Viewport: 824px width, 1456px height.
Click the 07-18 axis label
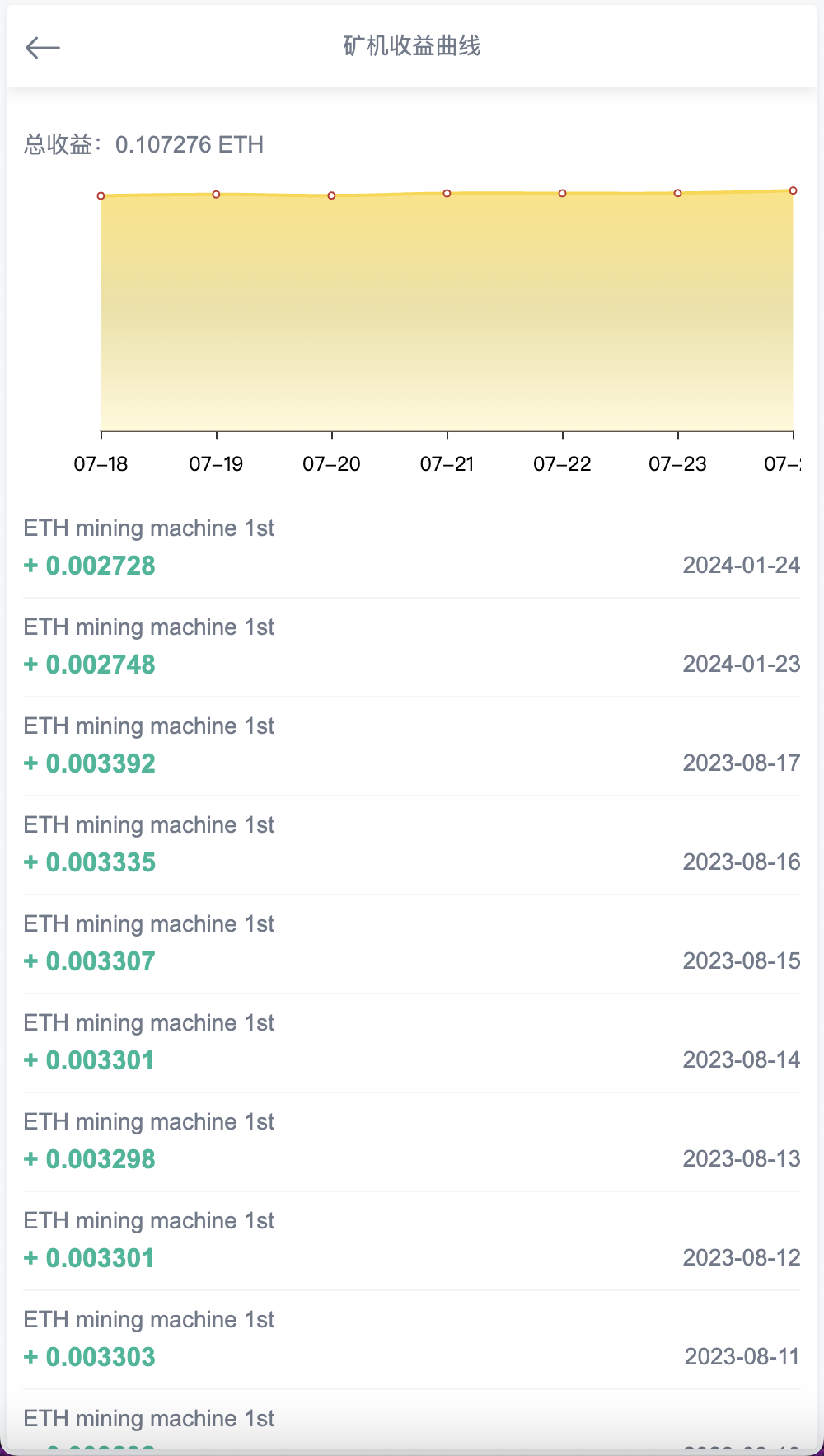(101, 464)
